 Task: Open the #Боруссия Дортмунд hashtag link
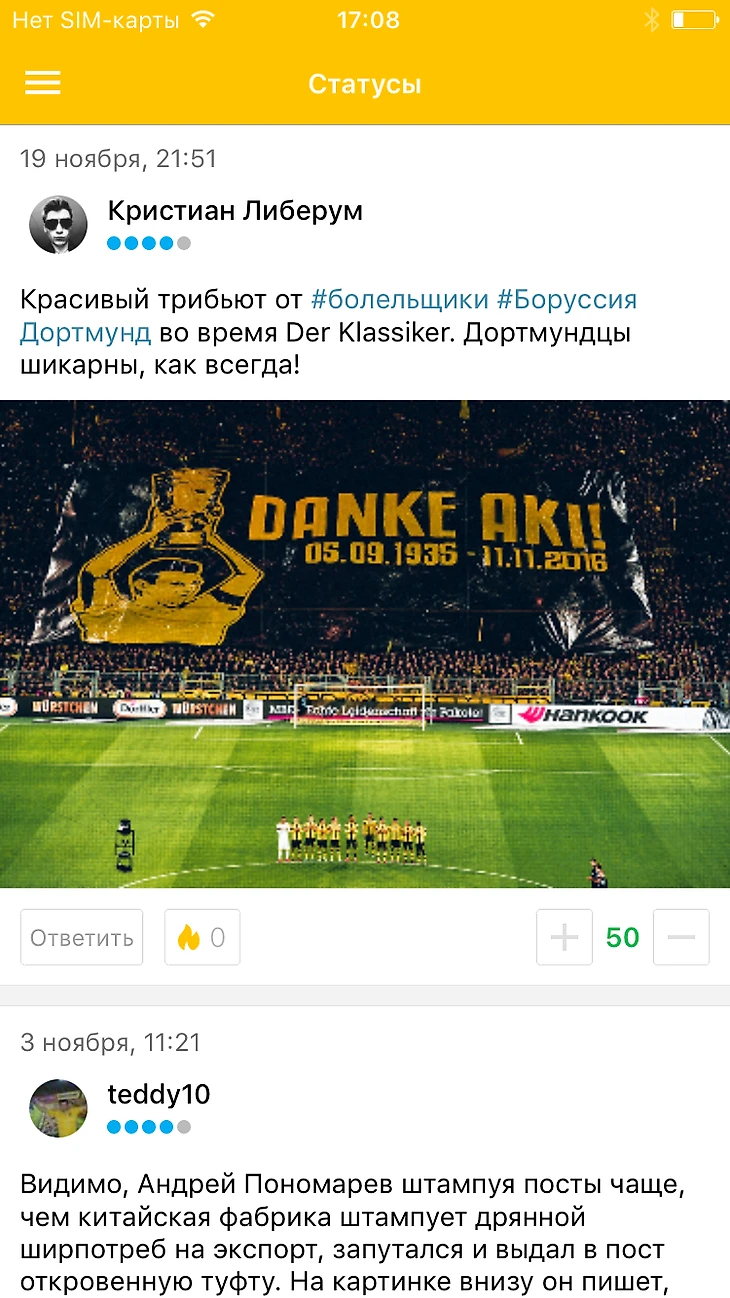(x=566, y=299)
